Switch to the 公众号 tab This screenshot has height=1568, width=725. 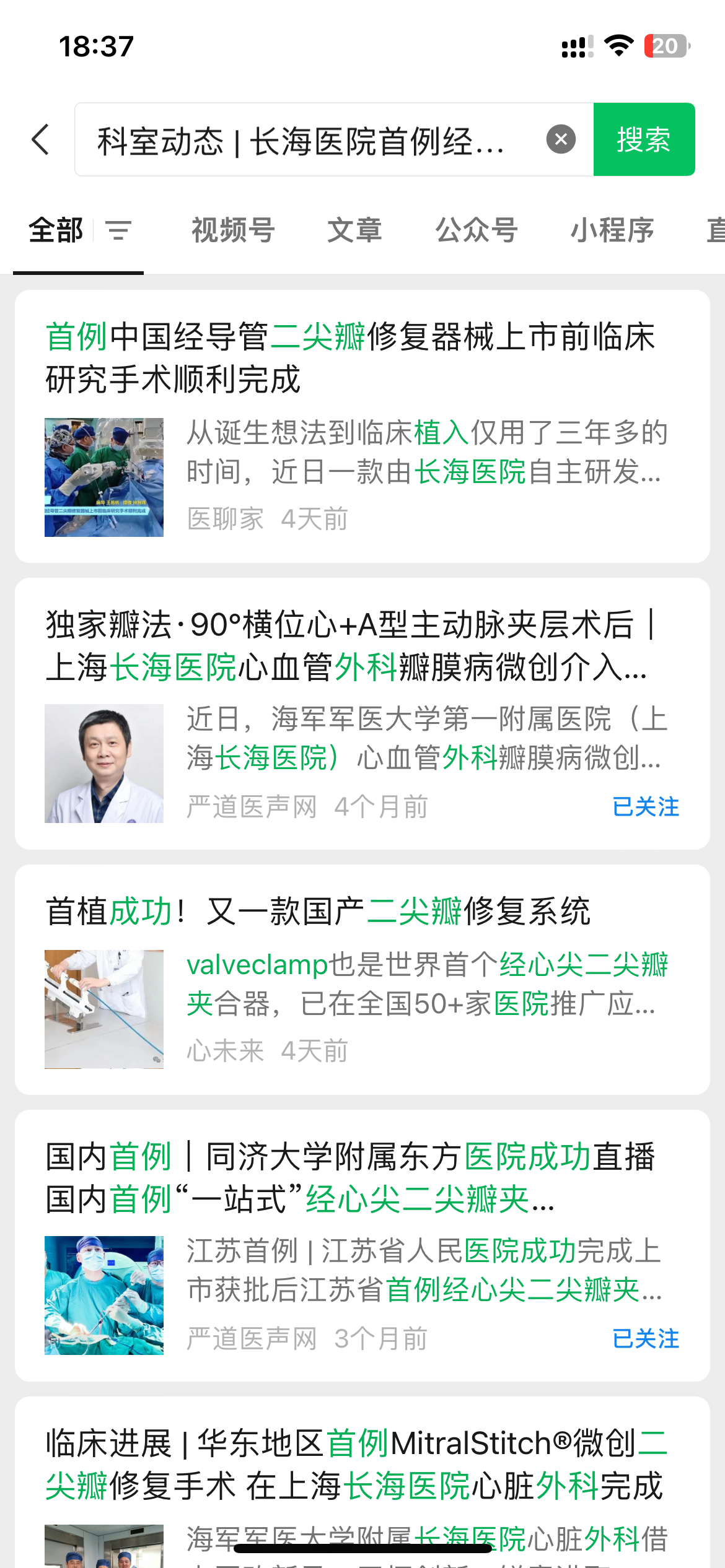click(x=477, y=231)
